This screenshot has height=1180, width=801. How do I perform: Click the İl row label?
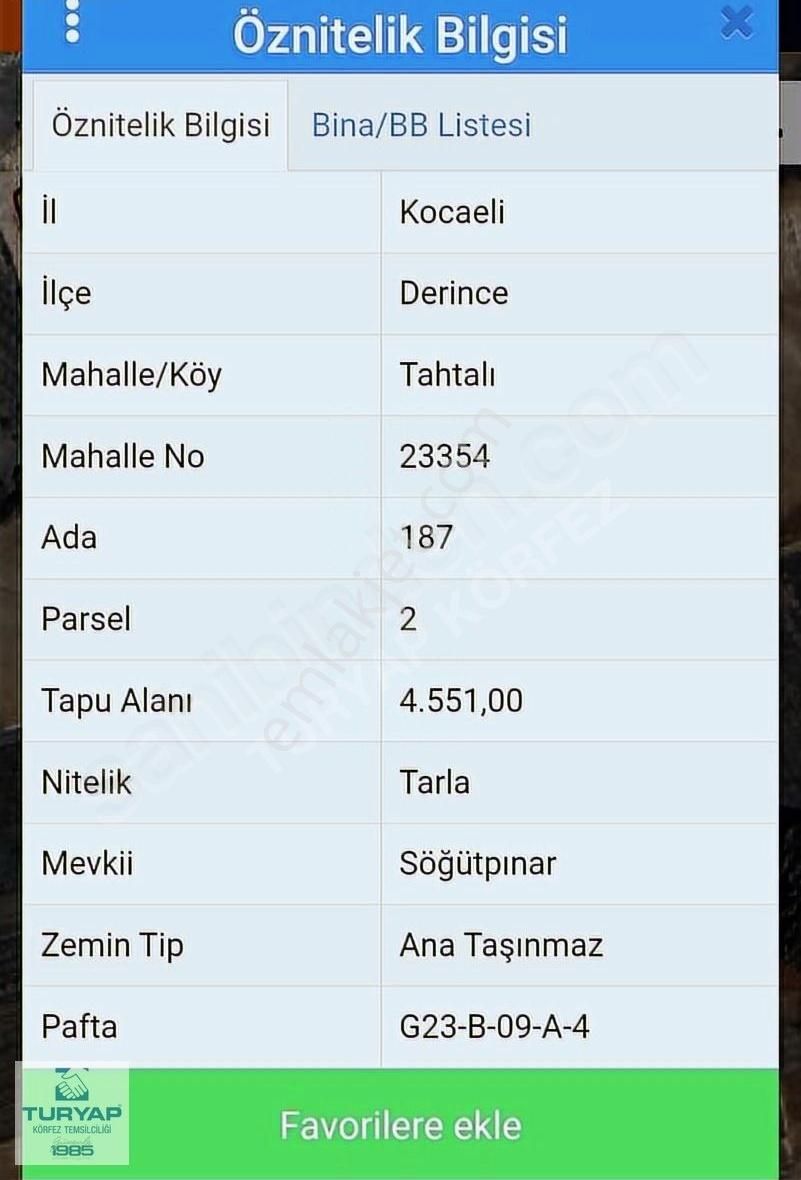pyautogui.click(x=48, y=212)
